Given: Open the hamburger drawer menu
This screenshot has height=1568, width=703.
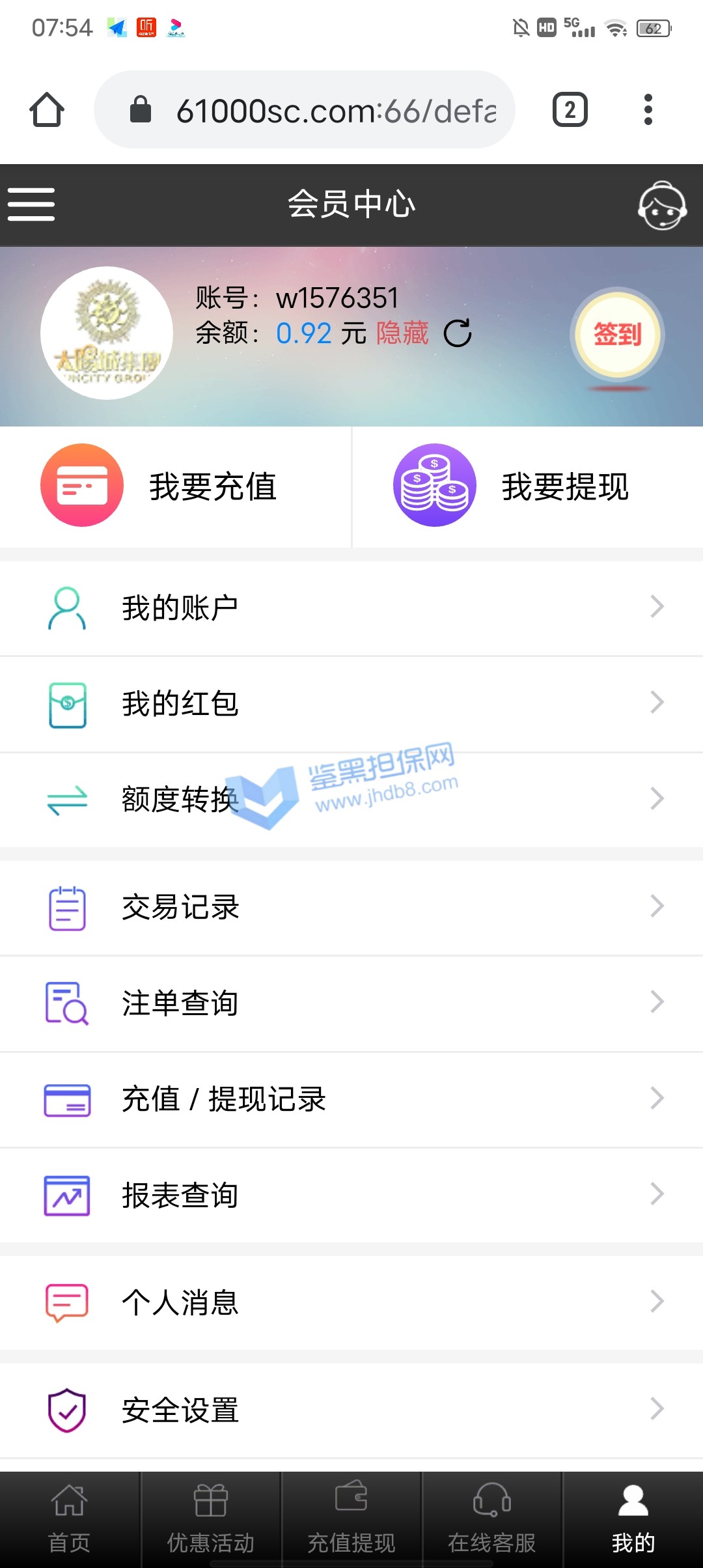Looking at the screenshot, I should (31, 204).
